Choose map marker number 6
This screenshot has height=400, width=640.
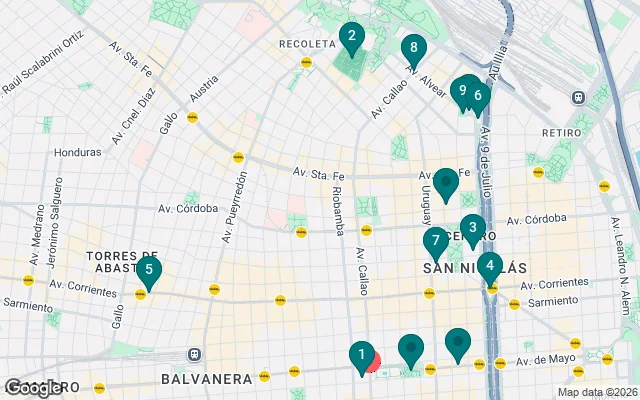coord(478,95)
